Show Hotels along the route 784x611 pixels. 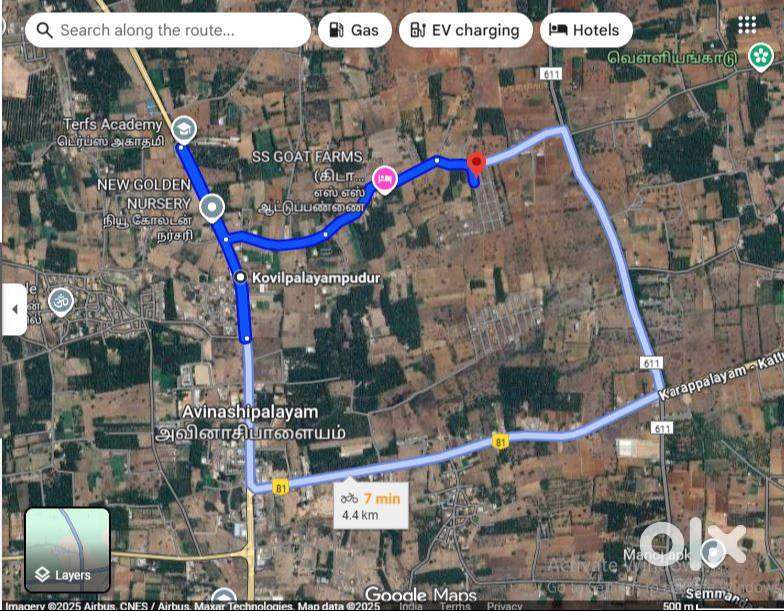click(586, 30)
